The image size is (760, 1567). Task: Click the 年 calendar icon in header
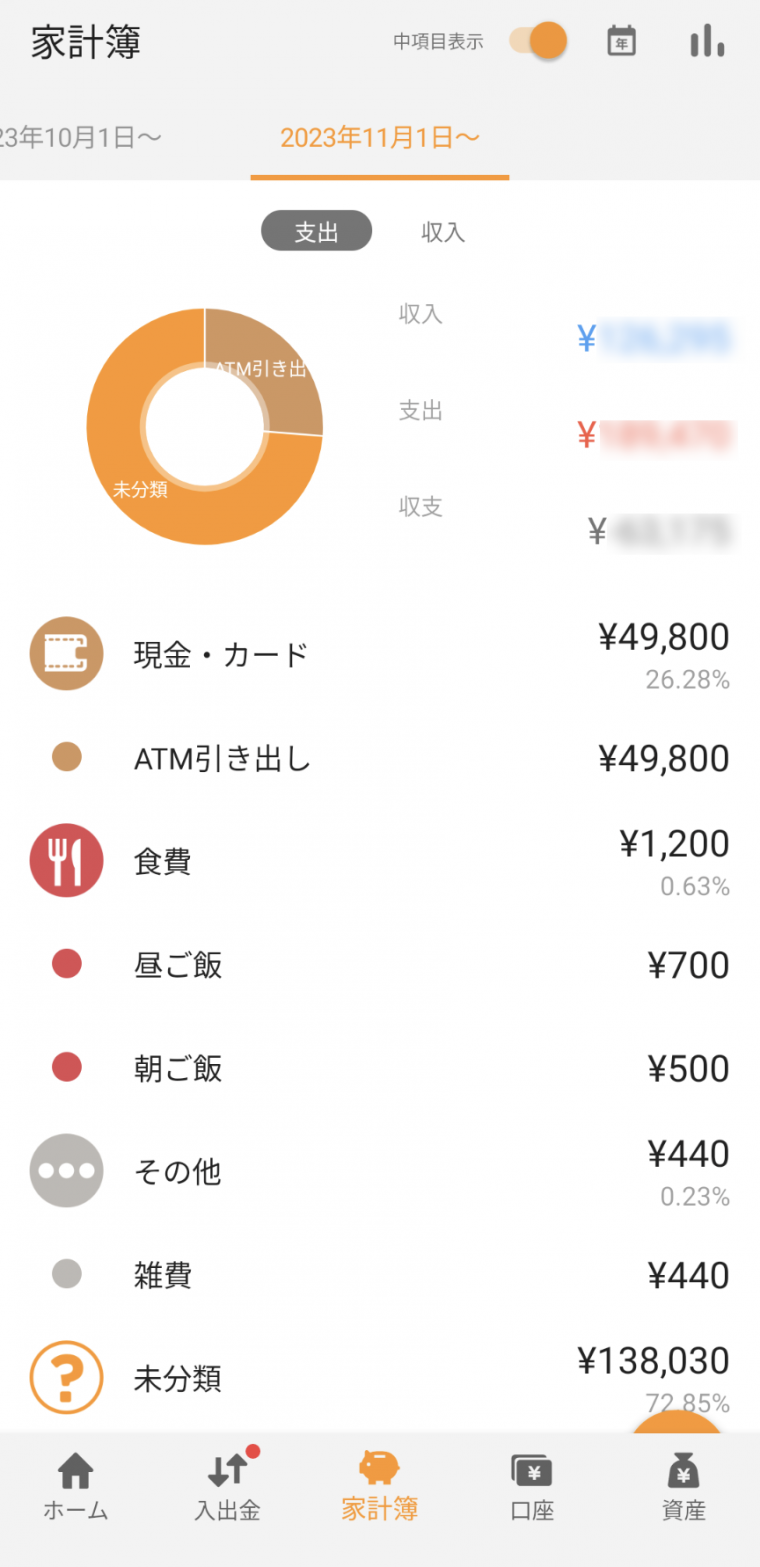pos(621,41)
